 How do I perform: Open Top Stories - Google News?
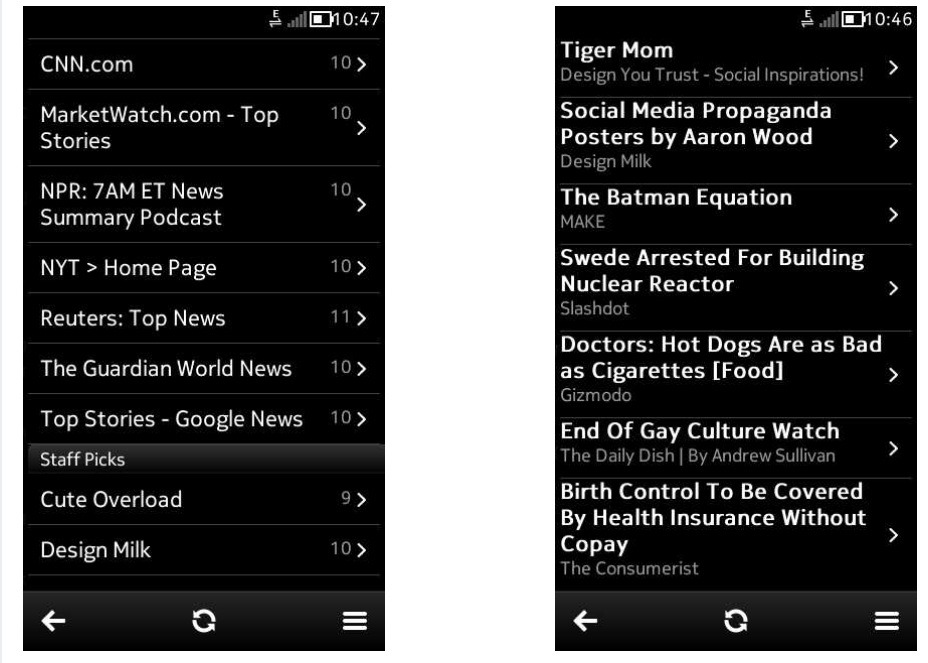tap(200, 419)
